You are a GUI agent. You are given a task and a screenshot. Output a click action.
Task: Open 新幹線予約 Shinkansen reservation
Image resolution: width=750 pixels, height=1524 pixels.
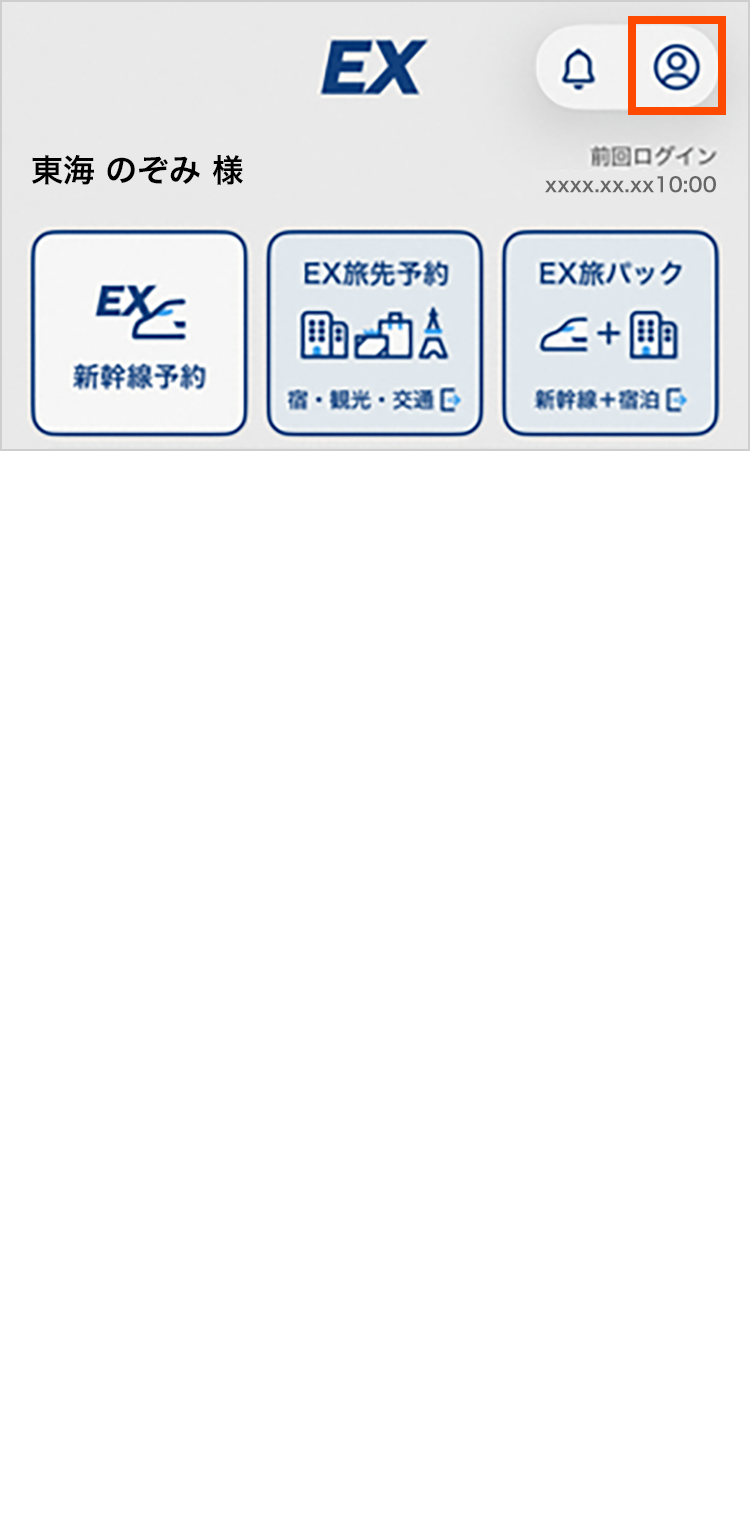(139, 334)
